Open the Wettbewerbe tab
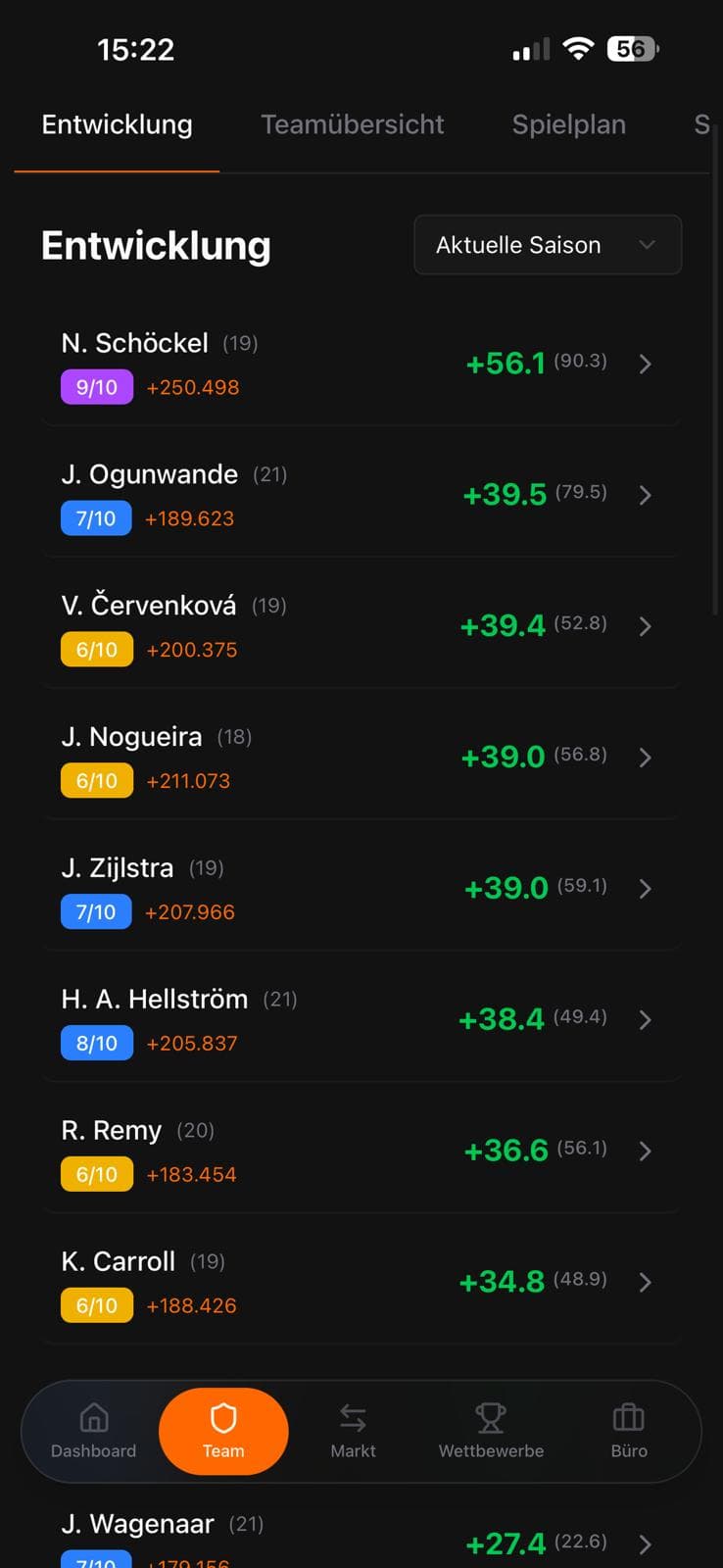Image resolution: width=723 pixels, height=1568 pixels. pos(491,1431)
